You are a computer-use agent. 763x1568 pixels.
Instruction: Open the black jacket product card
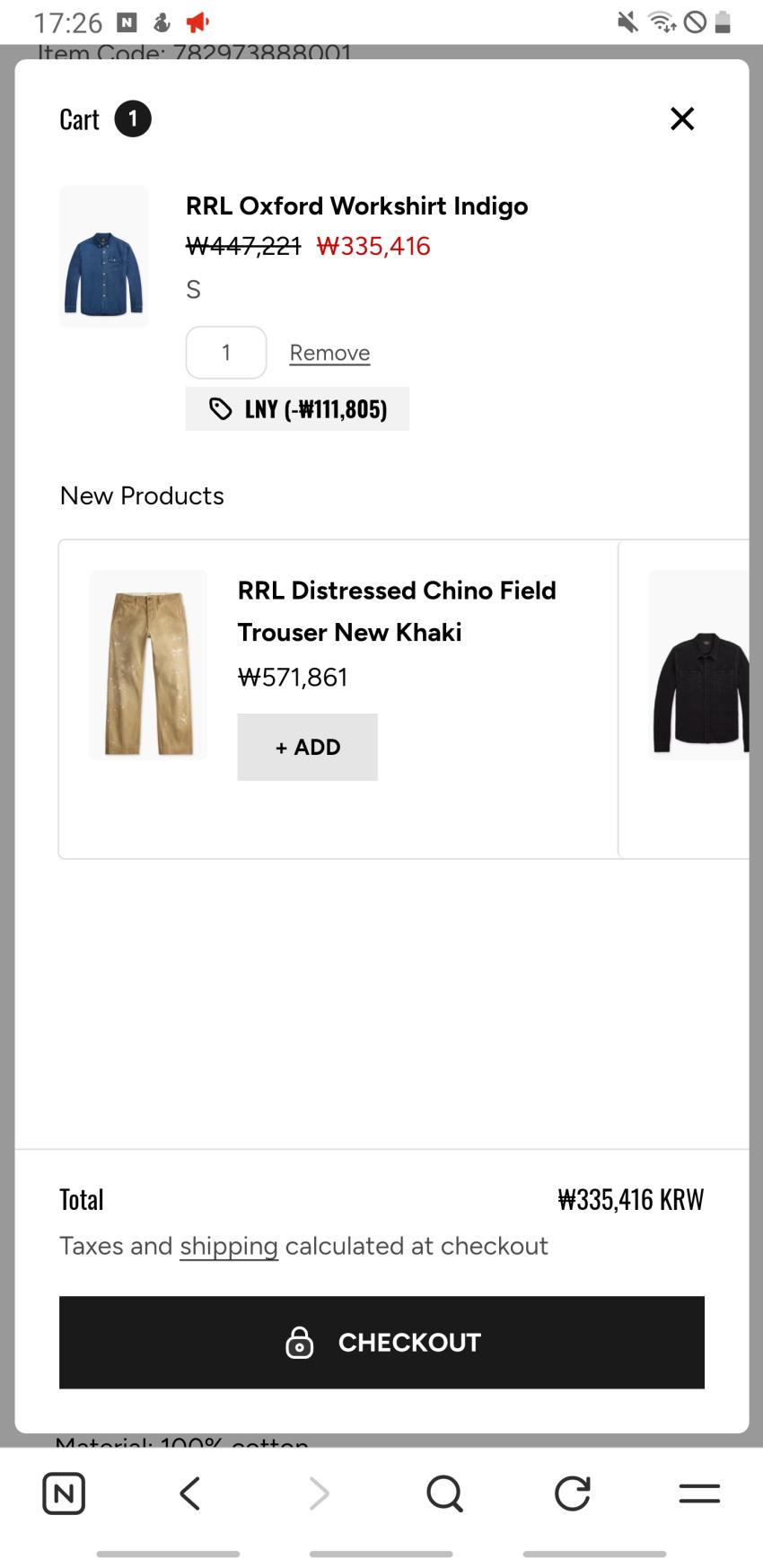coord(698,665)
